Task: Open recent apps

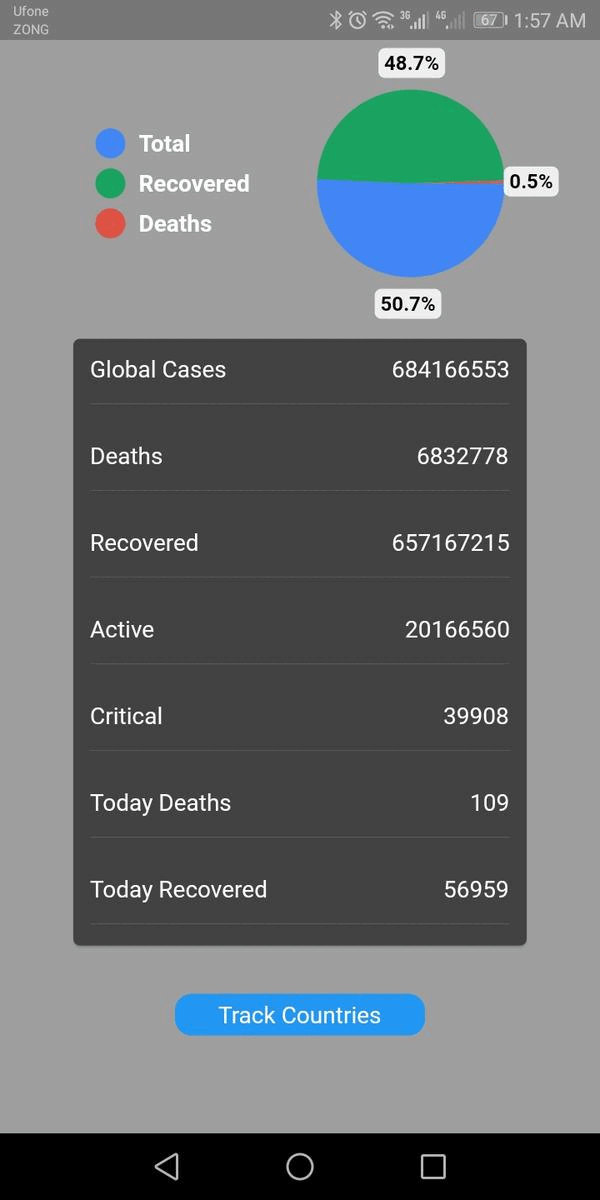Action: [x=433, y=1166]
